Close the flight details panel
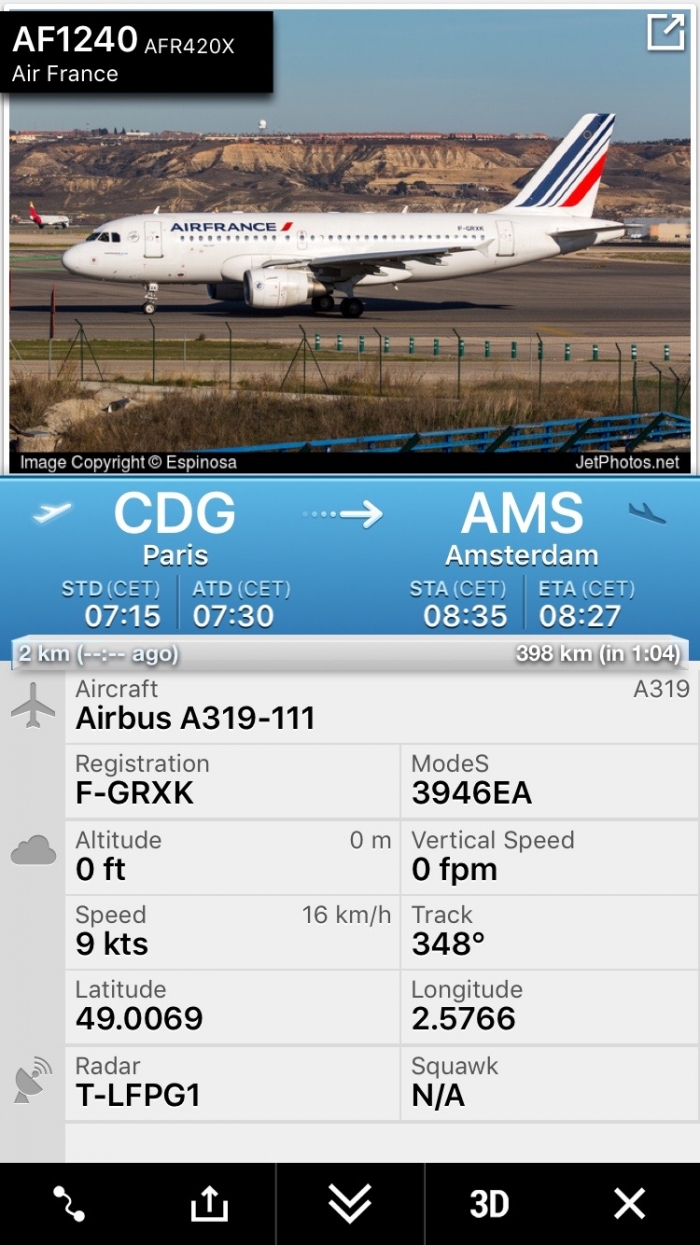Screen dimensions: 700x1245 (x=629, y=1203)
